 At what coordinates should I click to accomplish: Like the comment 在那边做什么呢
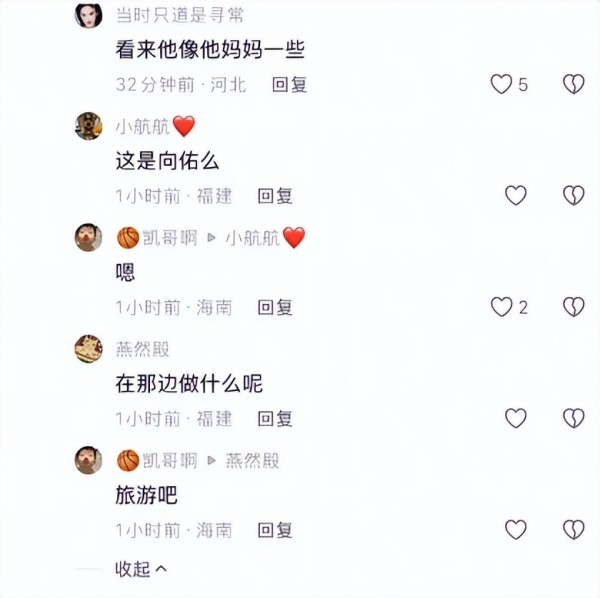click(515, 418)
